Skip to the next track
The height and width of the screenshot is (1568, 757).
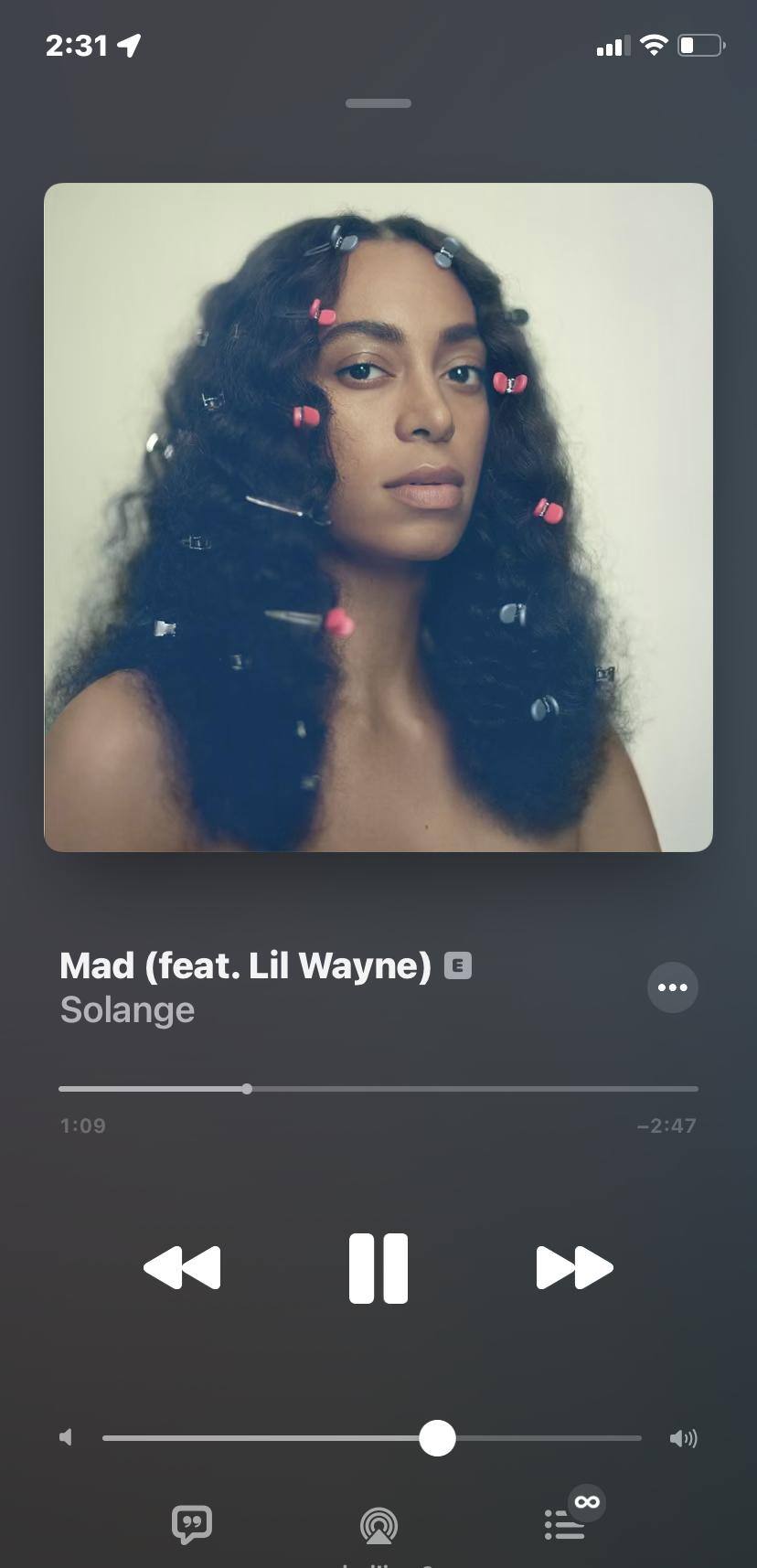(574, 1267)
